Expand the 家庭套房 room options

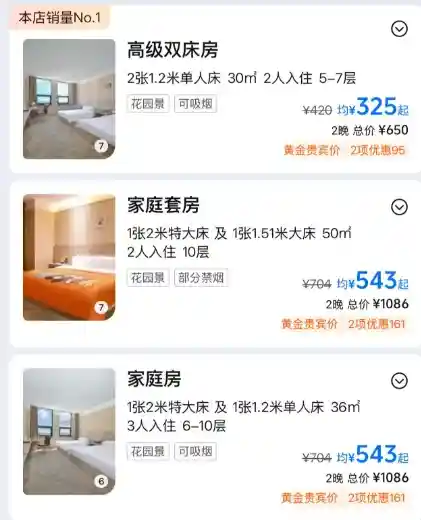(x=399, y=207)
